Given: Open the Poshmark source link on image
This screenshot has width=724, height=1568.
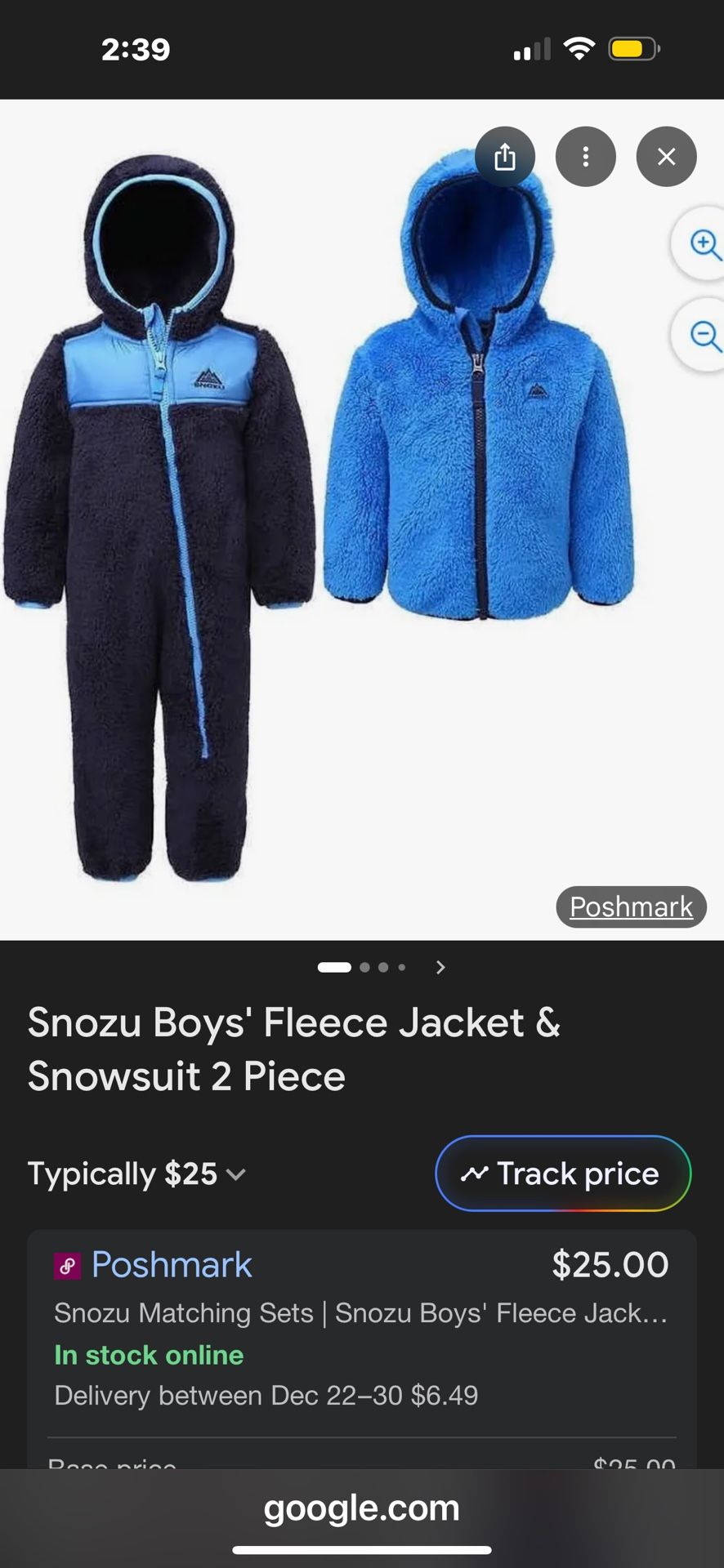Looking at the screenshot, I should pyautogui.click(x=631, y=906).
